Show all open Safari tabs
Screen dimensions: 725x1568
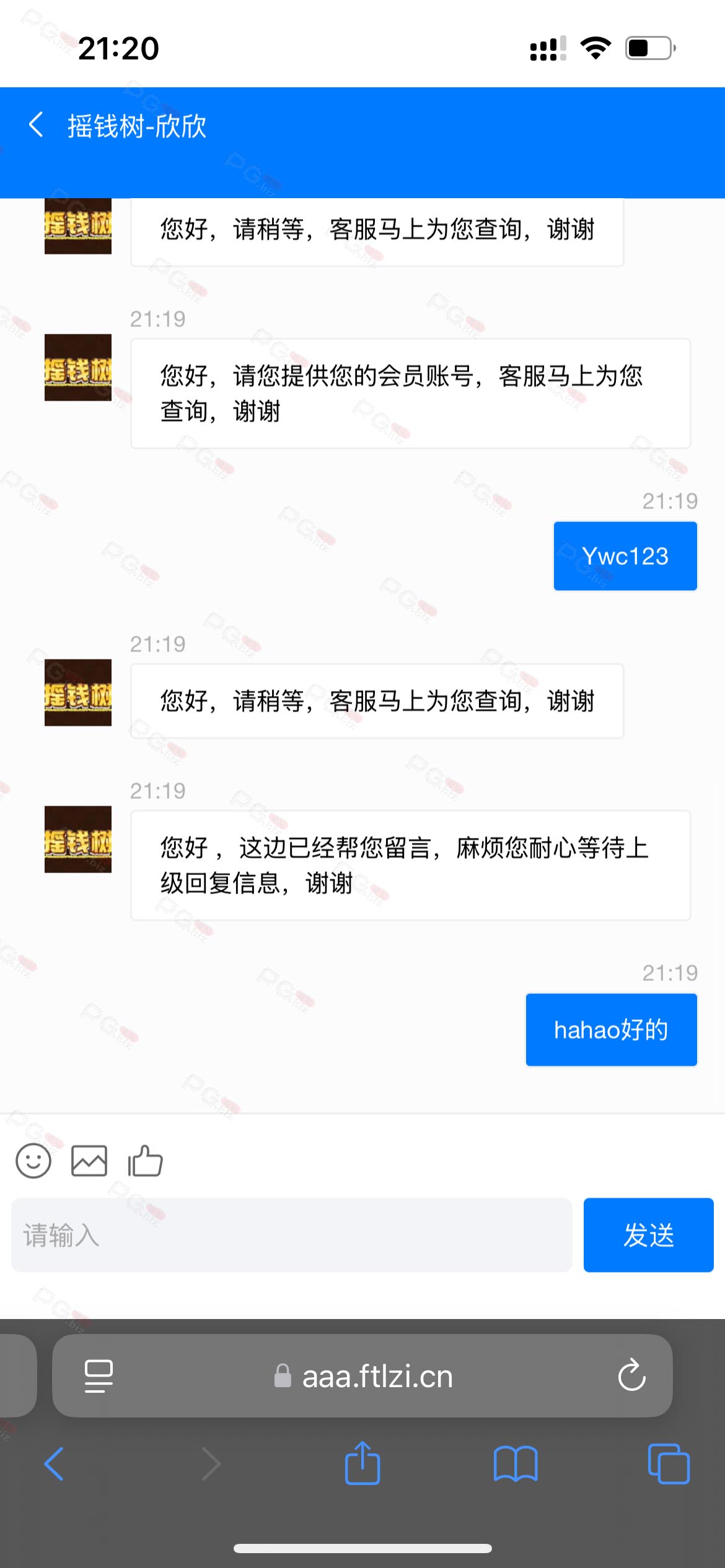(669, 1464)
